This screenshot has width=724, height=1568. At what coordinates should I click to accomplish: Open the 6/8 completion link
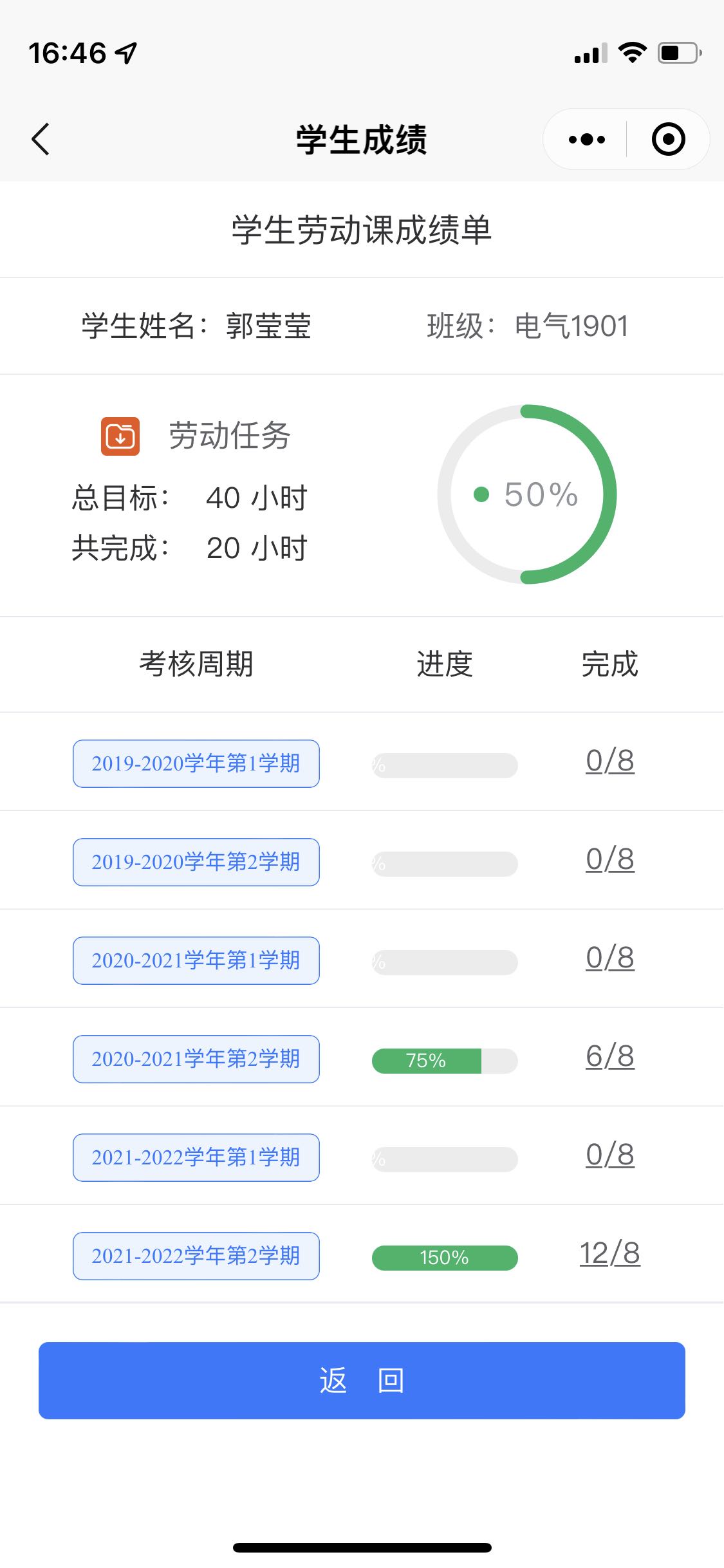point(609,1056)
